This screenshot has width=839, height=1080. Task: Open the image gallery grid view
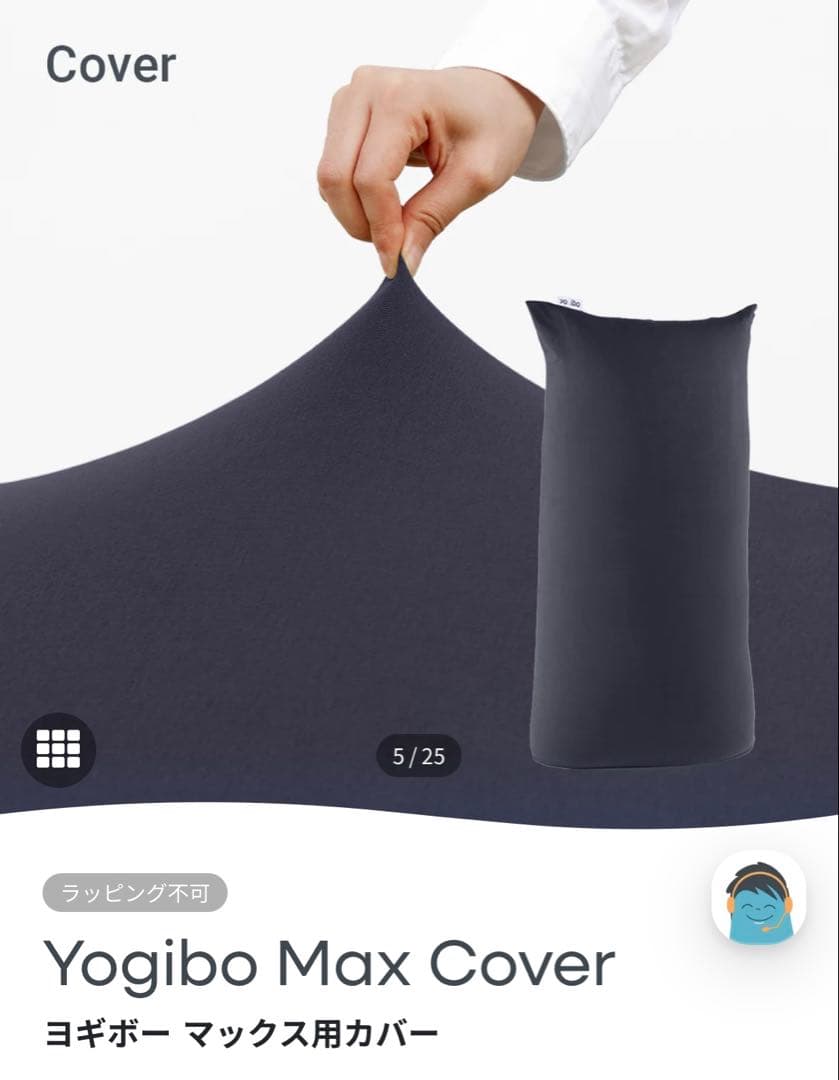pyautogui.click(x=58, y=749)
